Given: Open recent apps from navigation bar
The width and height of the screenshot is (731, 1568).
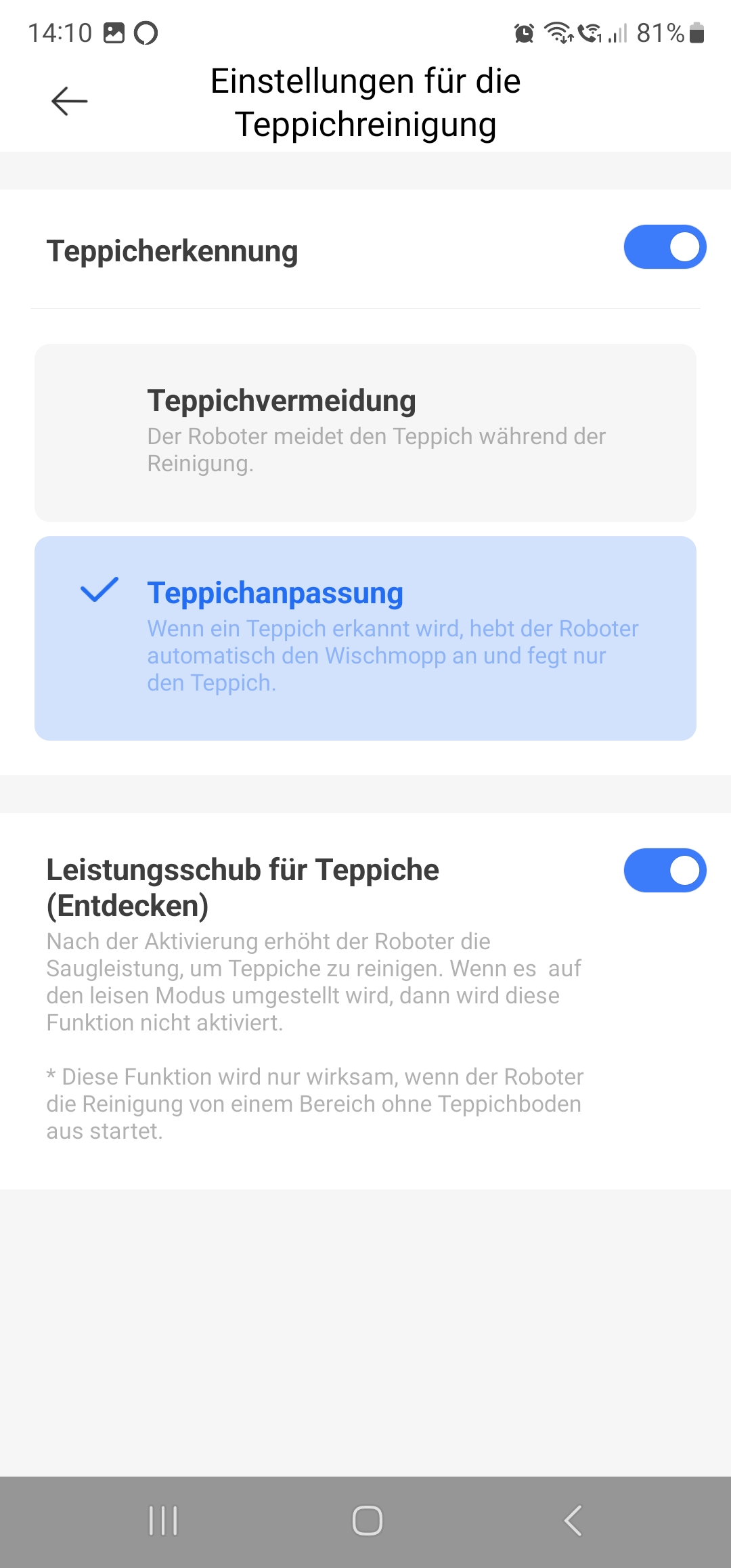Looking at the screenshot, I should click(163, 1521).
